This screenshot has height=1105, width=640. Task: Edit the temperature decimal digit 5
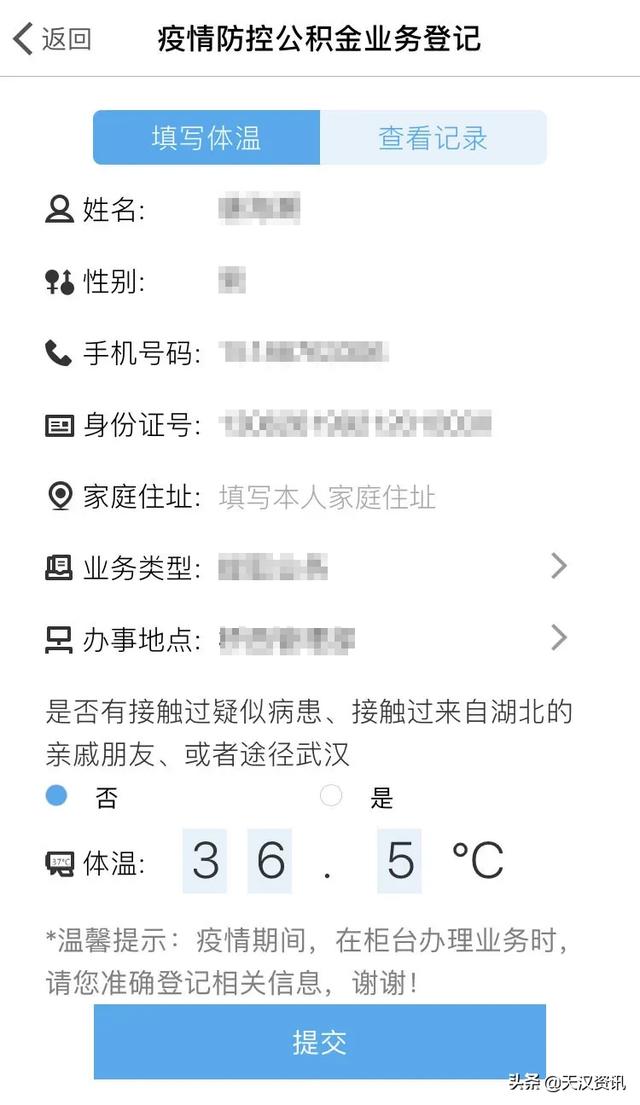tap(399, 861)
